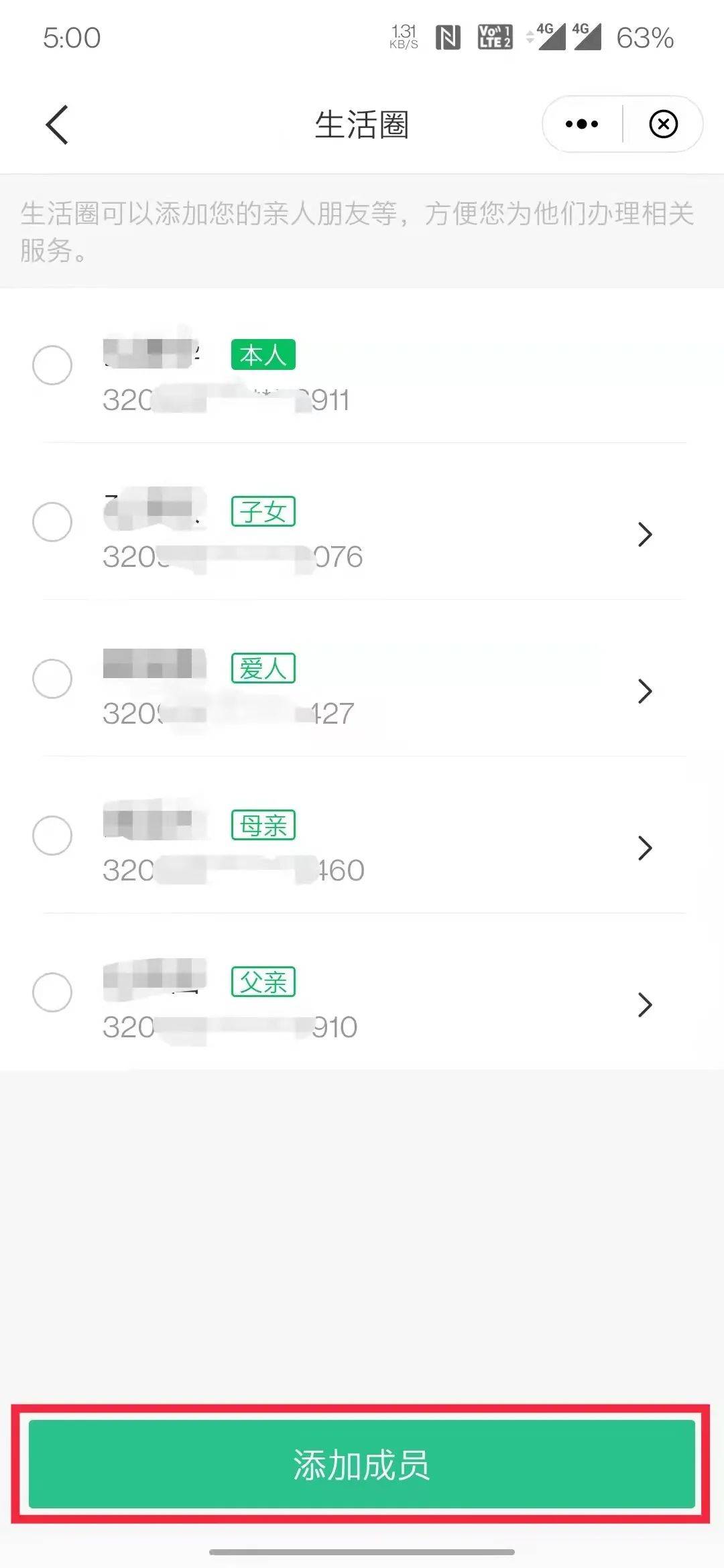Select the radio button for the 本人 member

point(54,366)
